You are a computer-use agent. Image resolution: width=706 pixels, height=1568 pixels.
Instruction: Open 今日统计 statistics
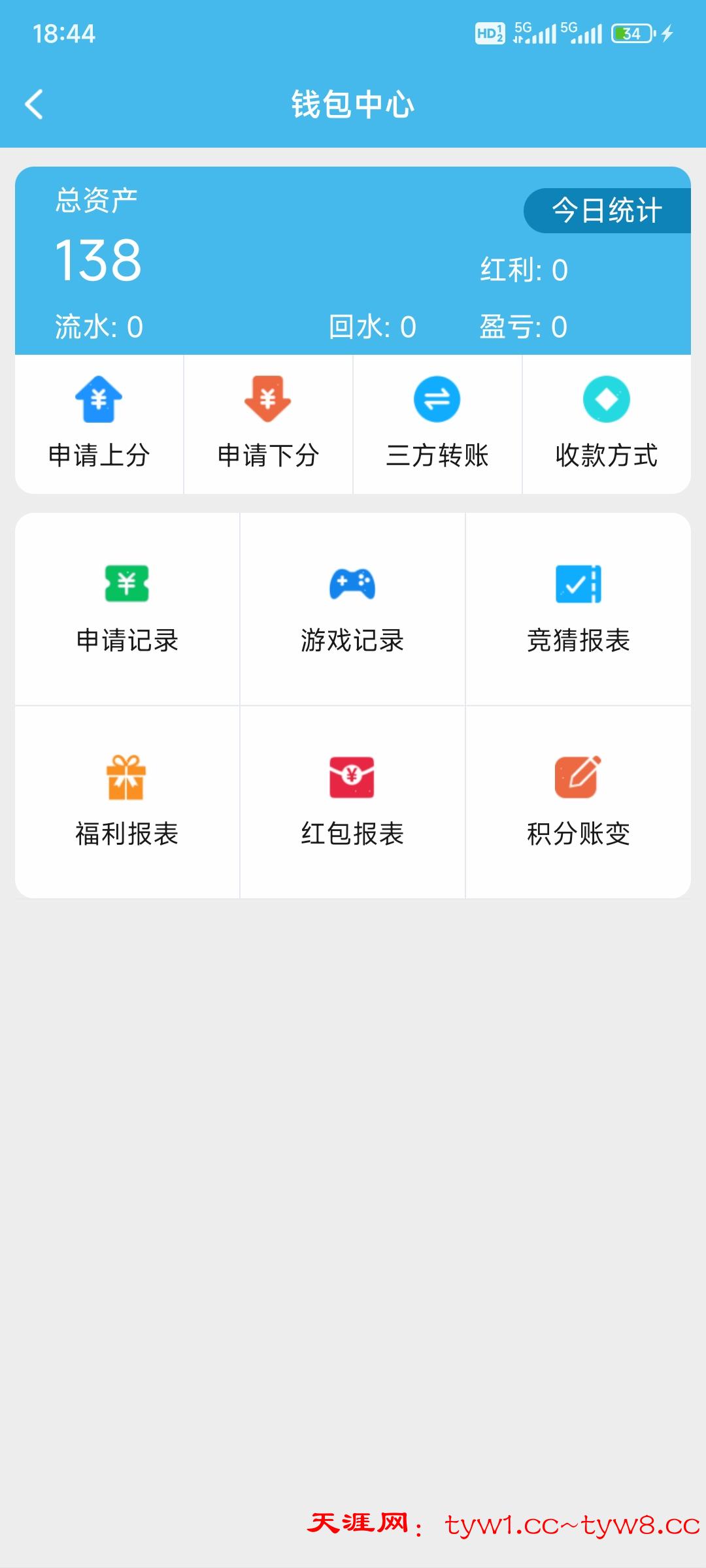607,210
